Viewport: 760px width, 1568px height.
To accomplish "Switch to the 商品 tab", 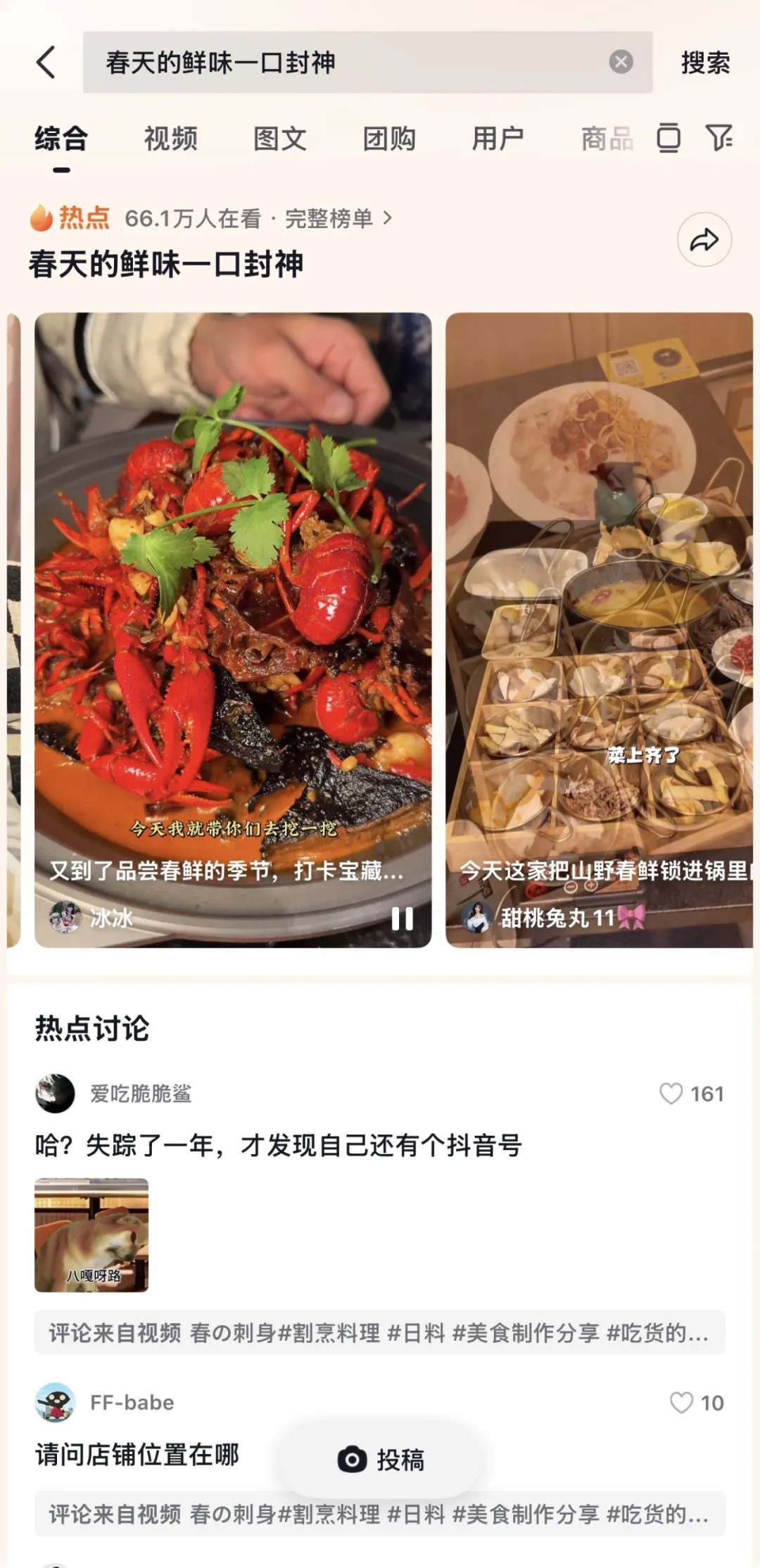I will 607,139.
